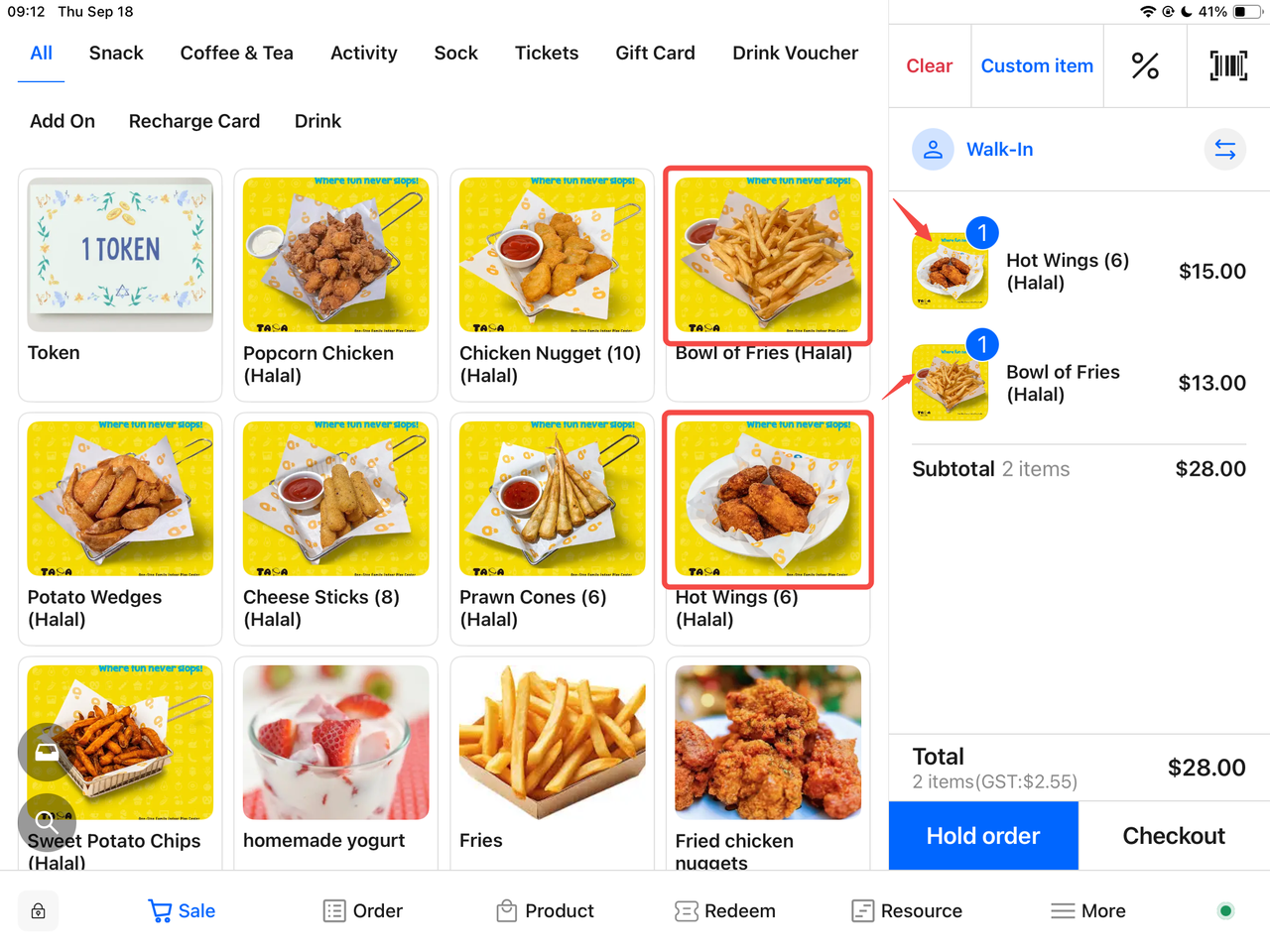Add Popcorn Chicken (Halal) to the order
Image resolution: width=1270 pixels, height=952 pixels.
[x=335, y=283]
